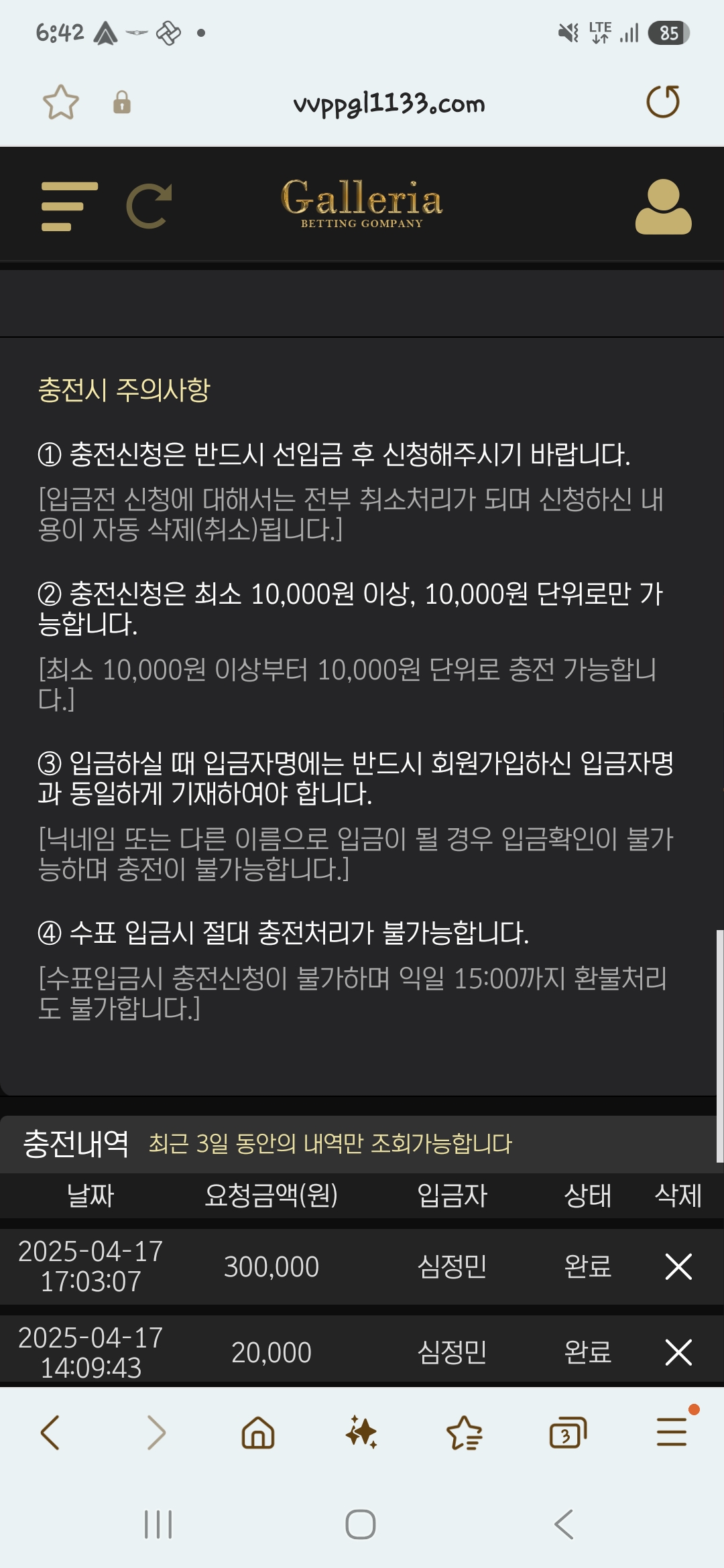Open the user profile icon
Image resolution: width=724 pixels, height=1568 pixels.
[x=663, y=206]
